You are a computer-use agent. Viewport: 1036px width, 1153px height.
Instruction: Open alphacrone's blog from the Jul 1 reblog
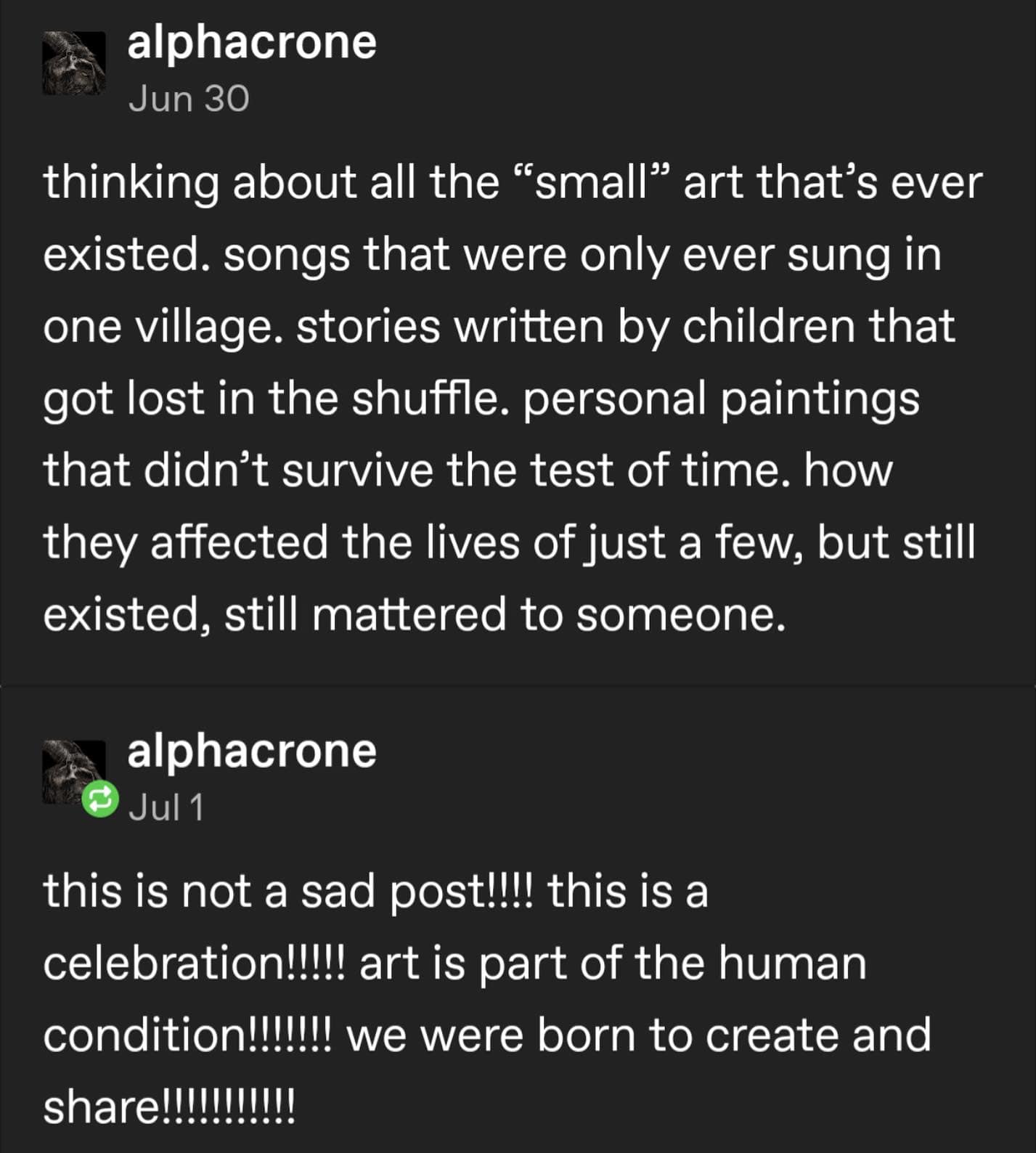[252, 751]
